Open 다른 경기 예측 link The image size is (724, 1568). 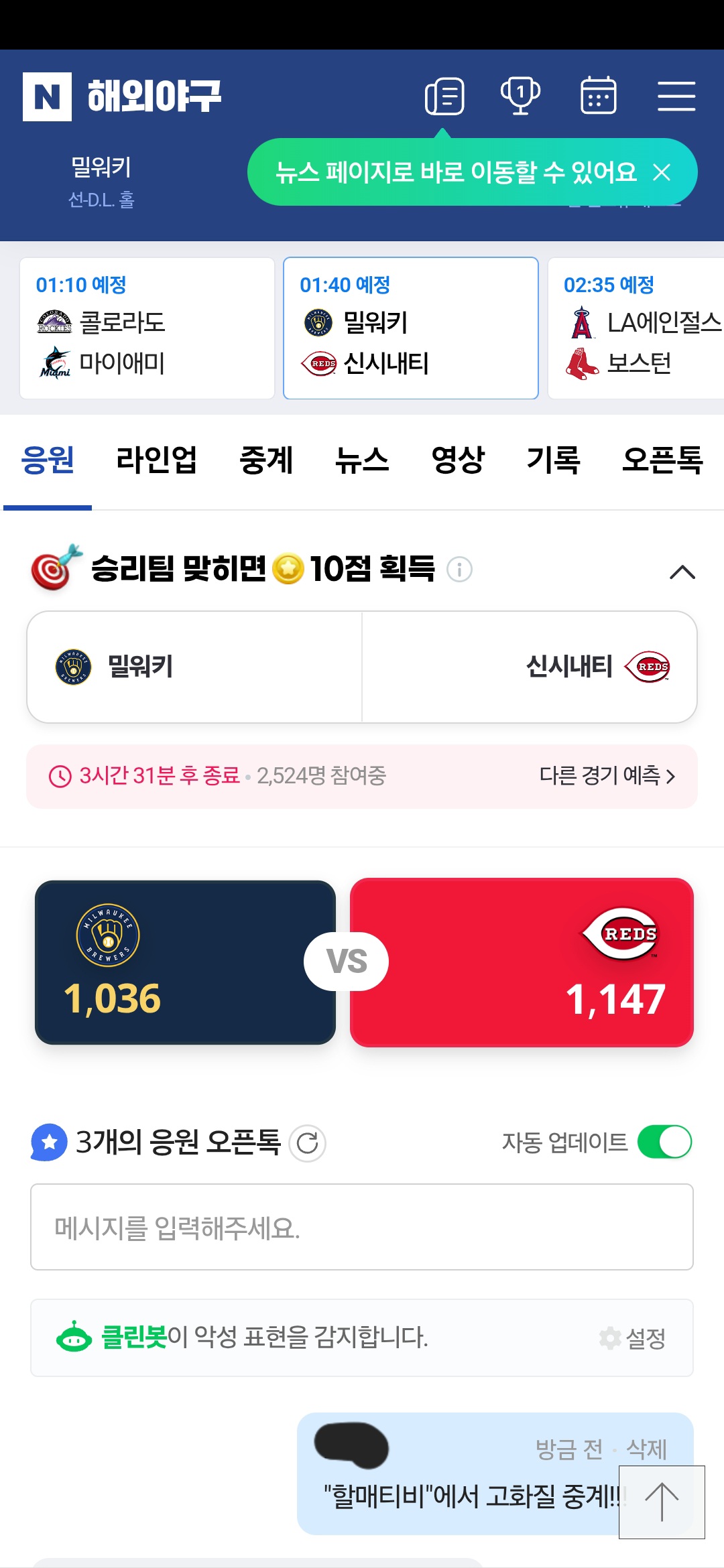pos(607,776)
